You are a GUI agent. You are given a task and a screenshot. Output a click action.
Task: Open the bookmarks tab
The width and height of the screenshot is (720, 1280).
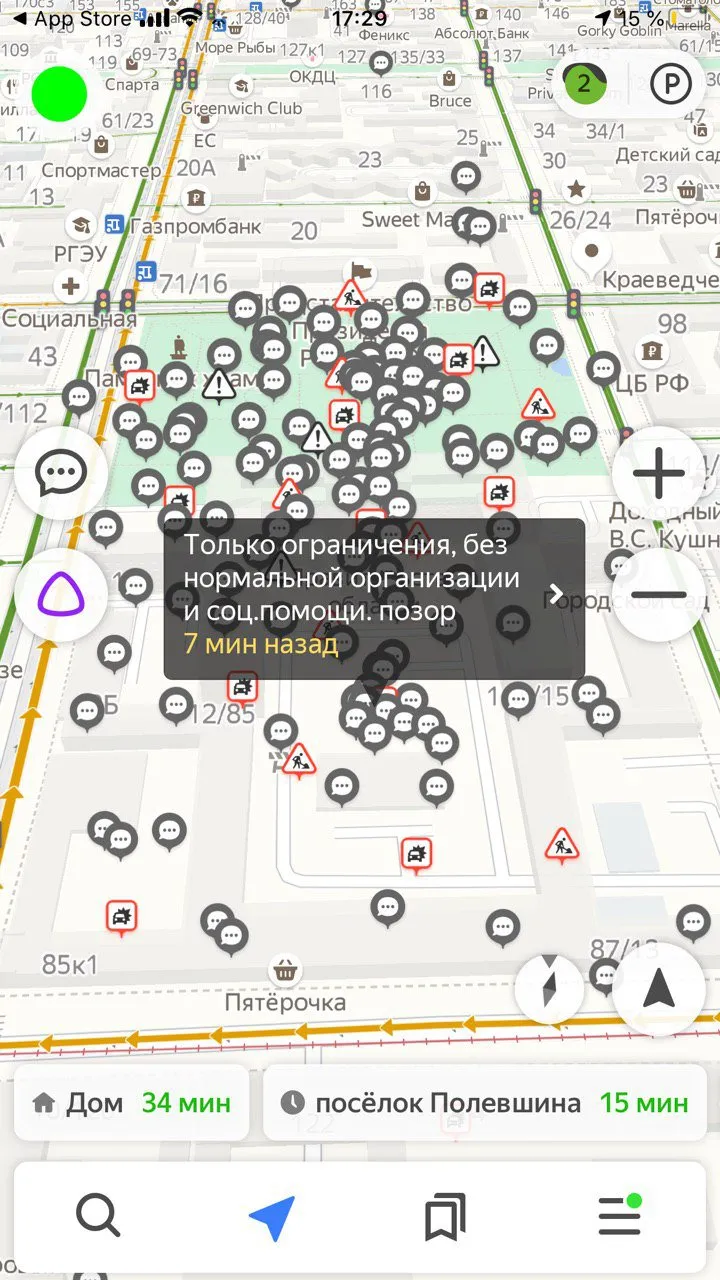coord(445,1217)
